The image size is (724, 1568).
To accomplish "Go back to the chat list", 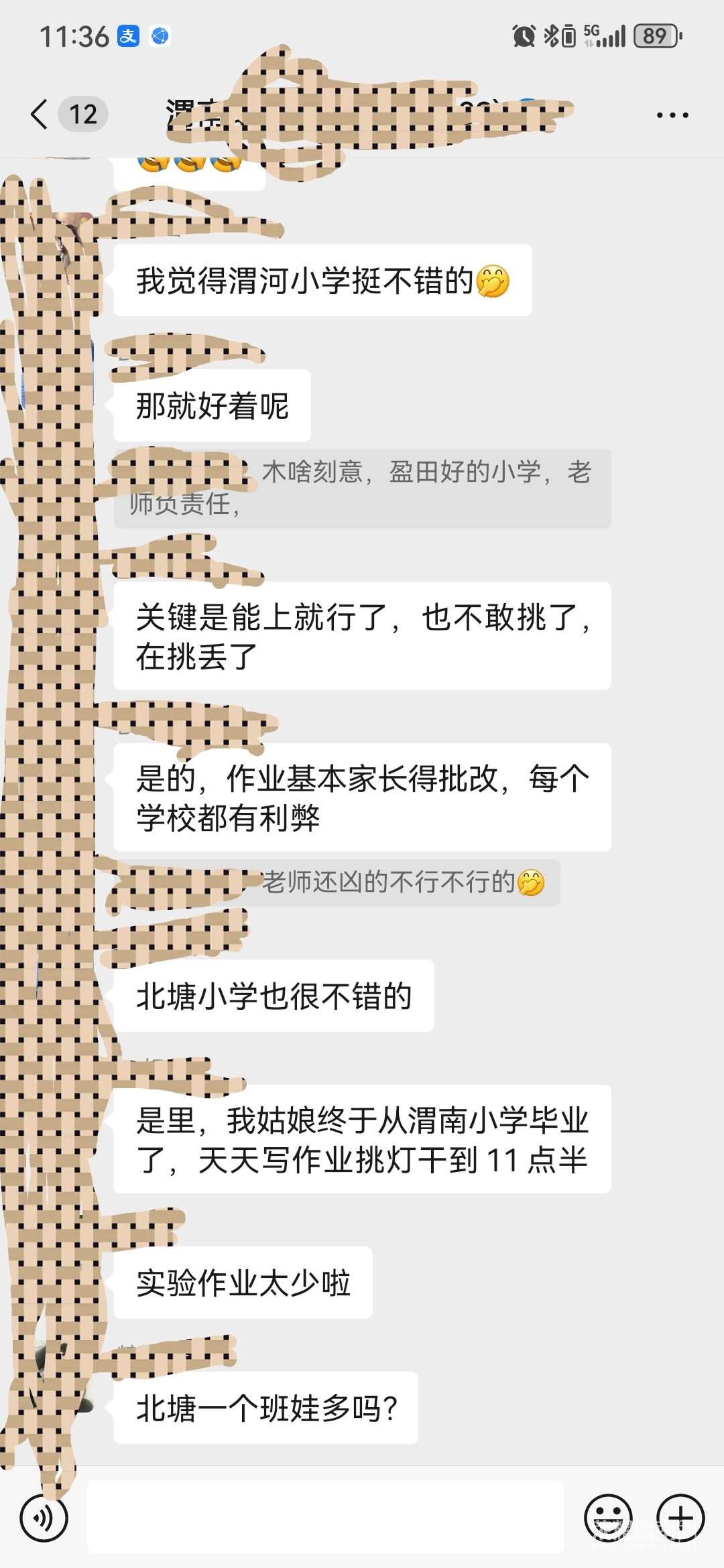I will click(40, 114).
